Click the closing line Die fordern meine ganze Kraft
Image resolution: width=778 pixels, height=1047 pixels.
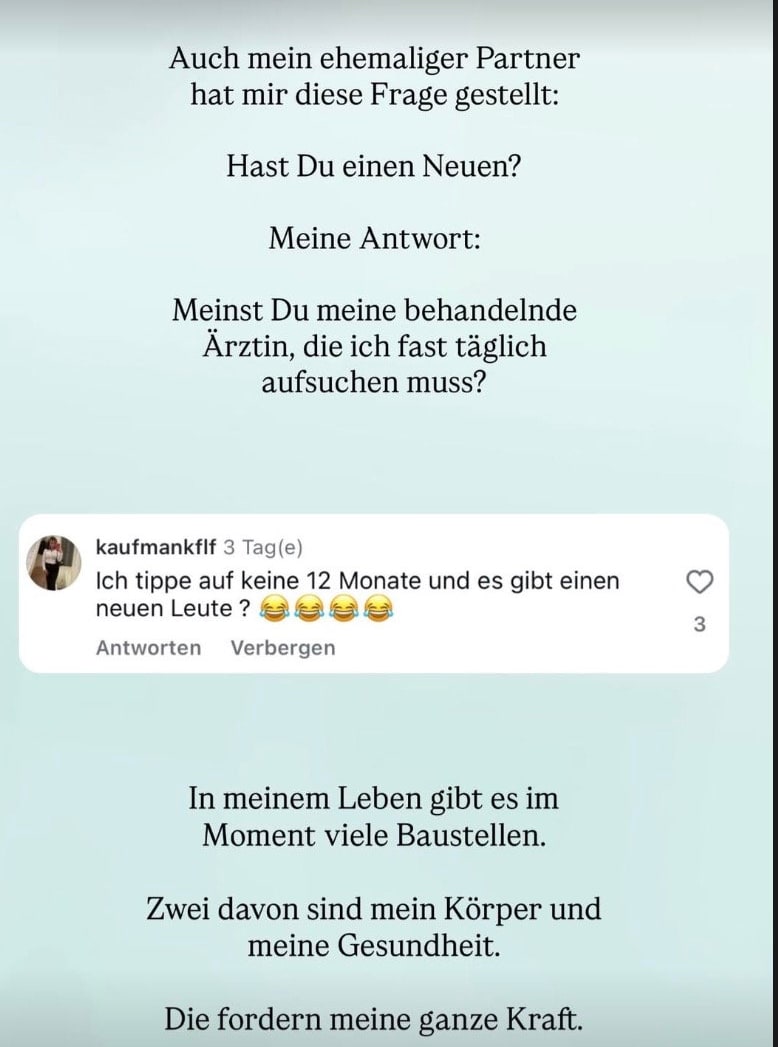coord(374,1019)
